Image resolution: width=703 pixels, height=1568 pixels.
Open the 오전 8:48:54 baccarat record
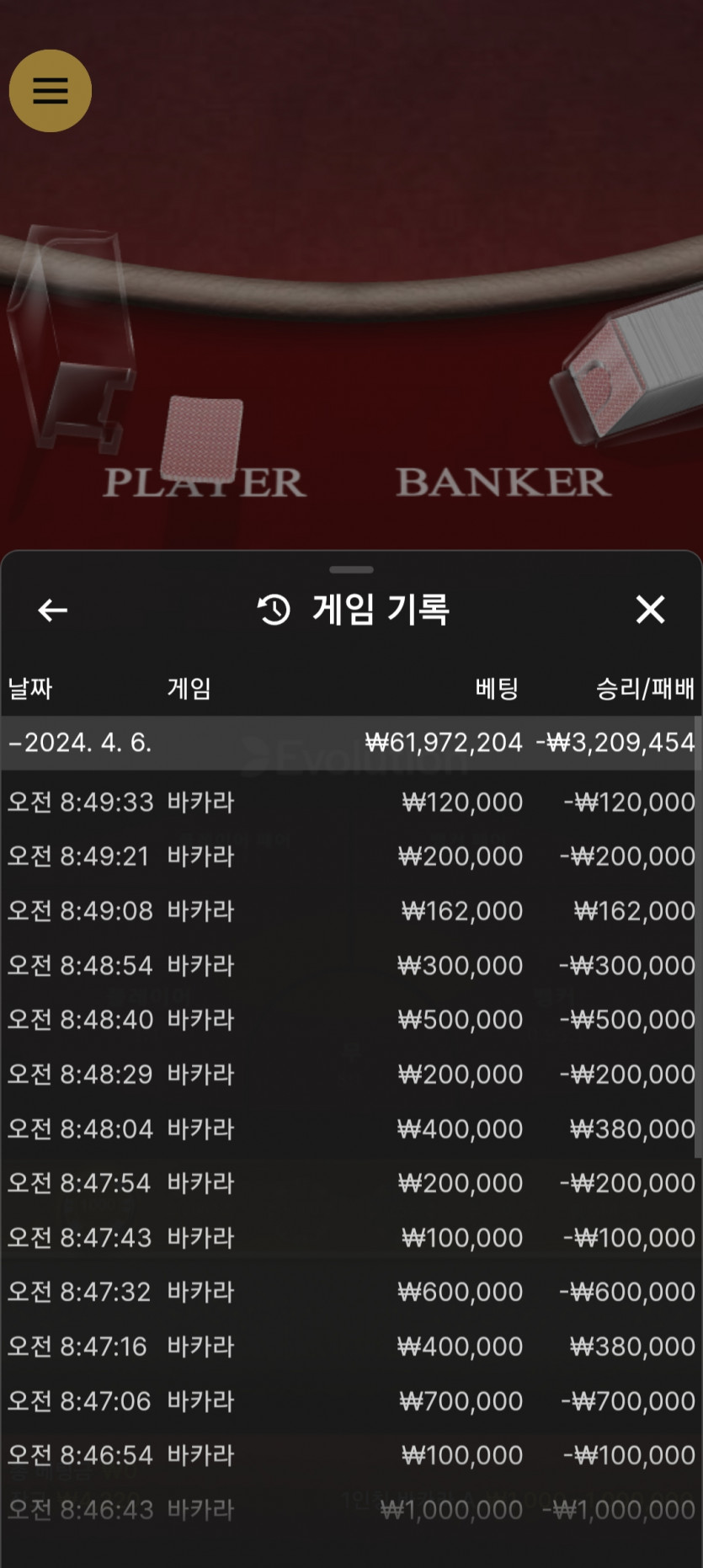351,965
